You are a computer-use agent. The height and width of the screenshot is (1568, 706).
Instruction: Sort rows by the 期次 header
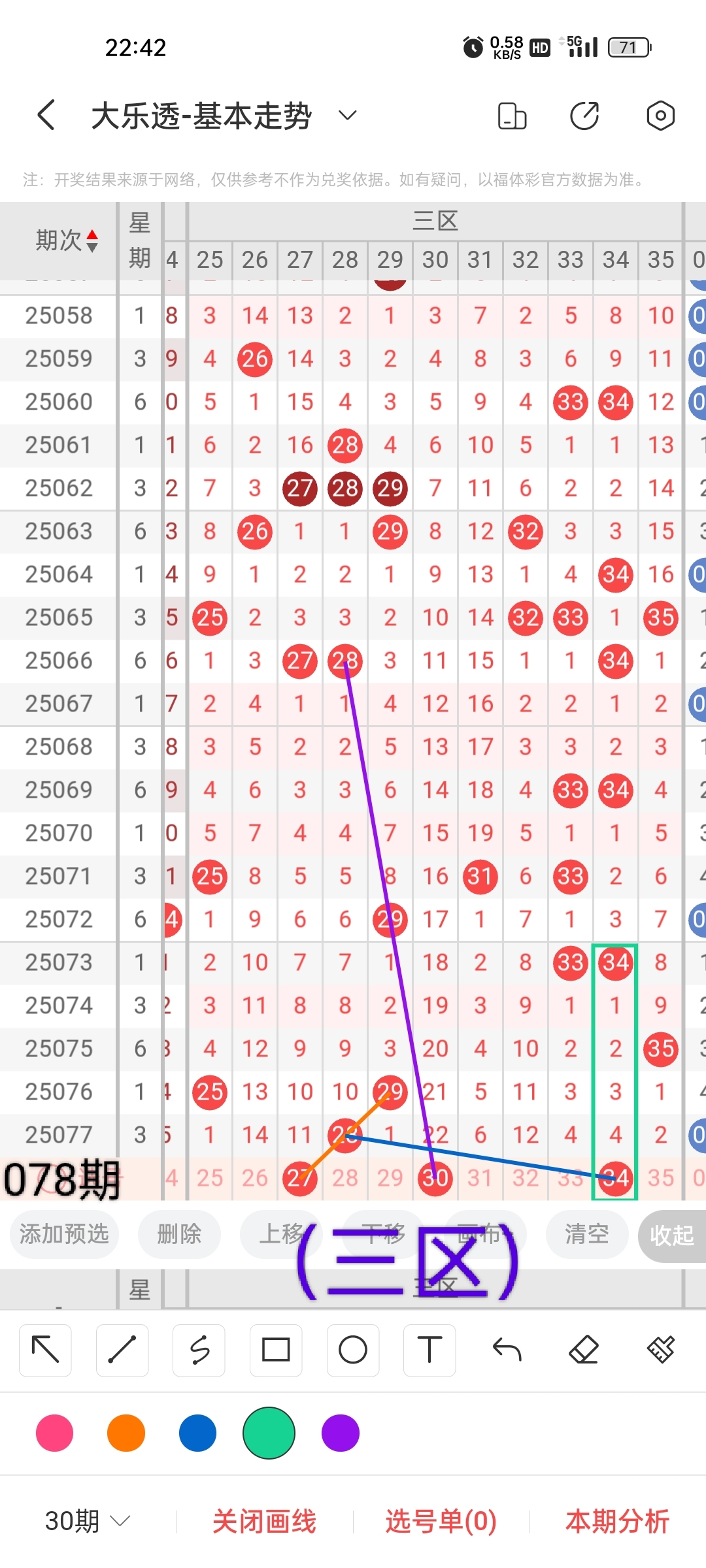(66, 240)
